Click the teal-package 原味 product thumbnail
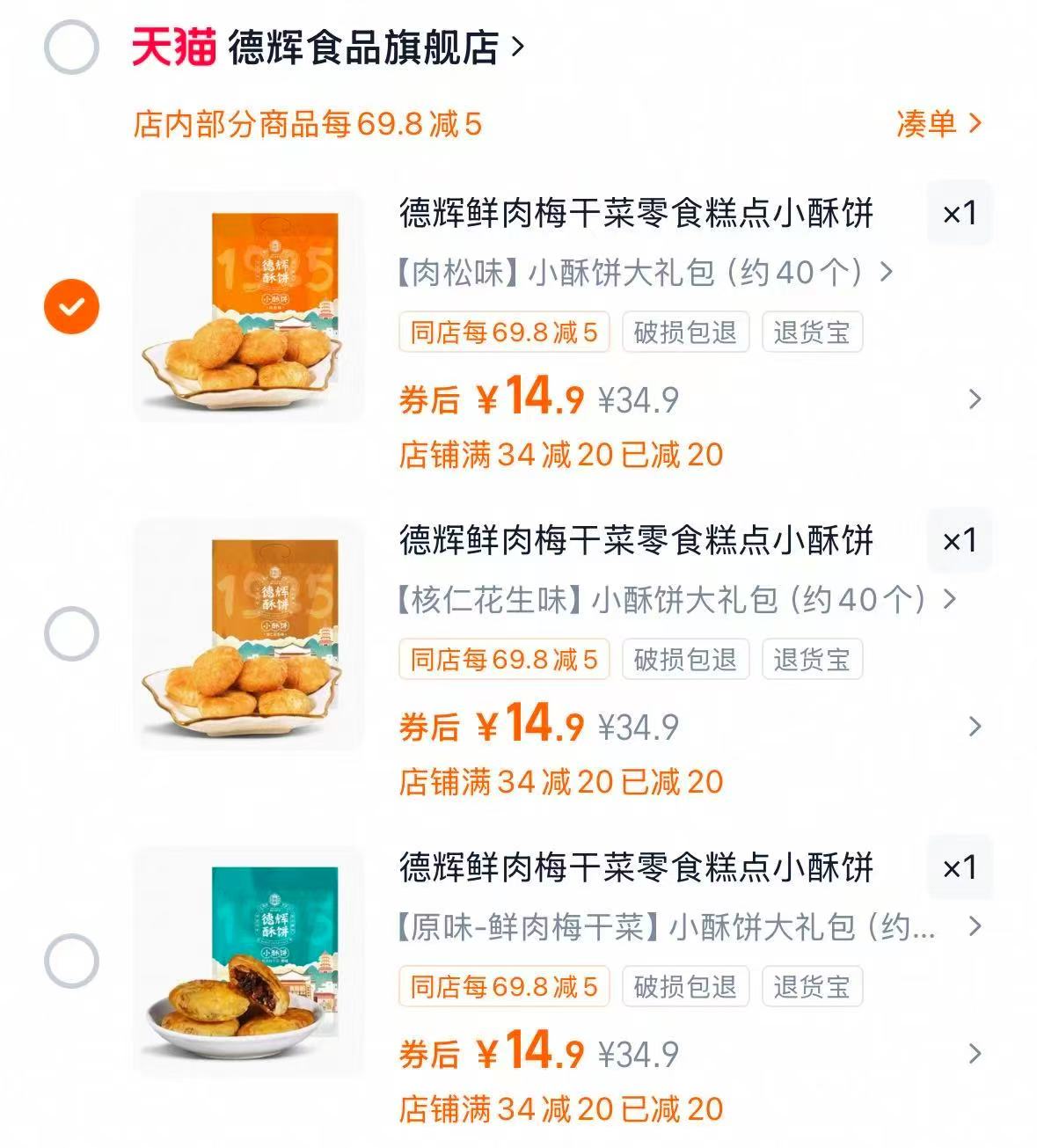The height and width of the screenshot is (1148, 1037). tap(251, 963)
